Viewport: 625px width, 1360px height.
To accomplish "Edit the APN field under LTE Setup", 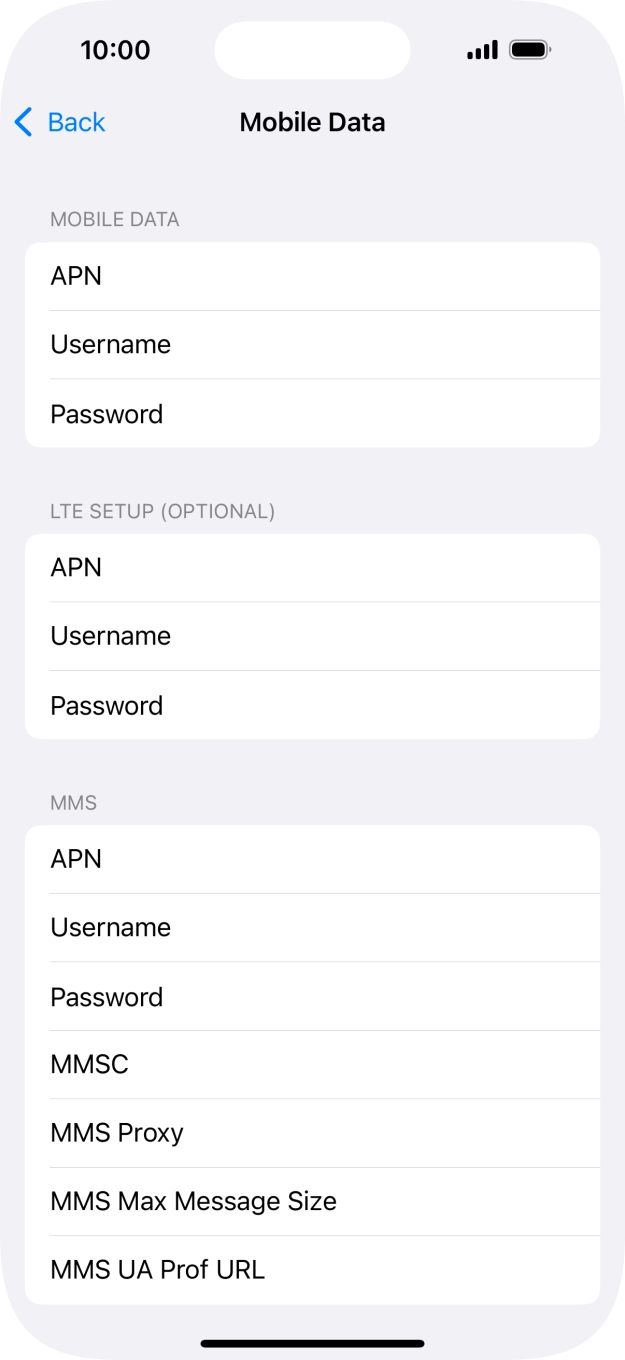I will coord(312,568).
